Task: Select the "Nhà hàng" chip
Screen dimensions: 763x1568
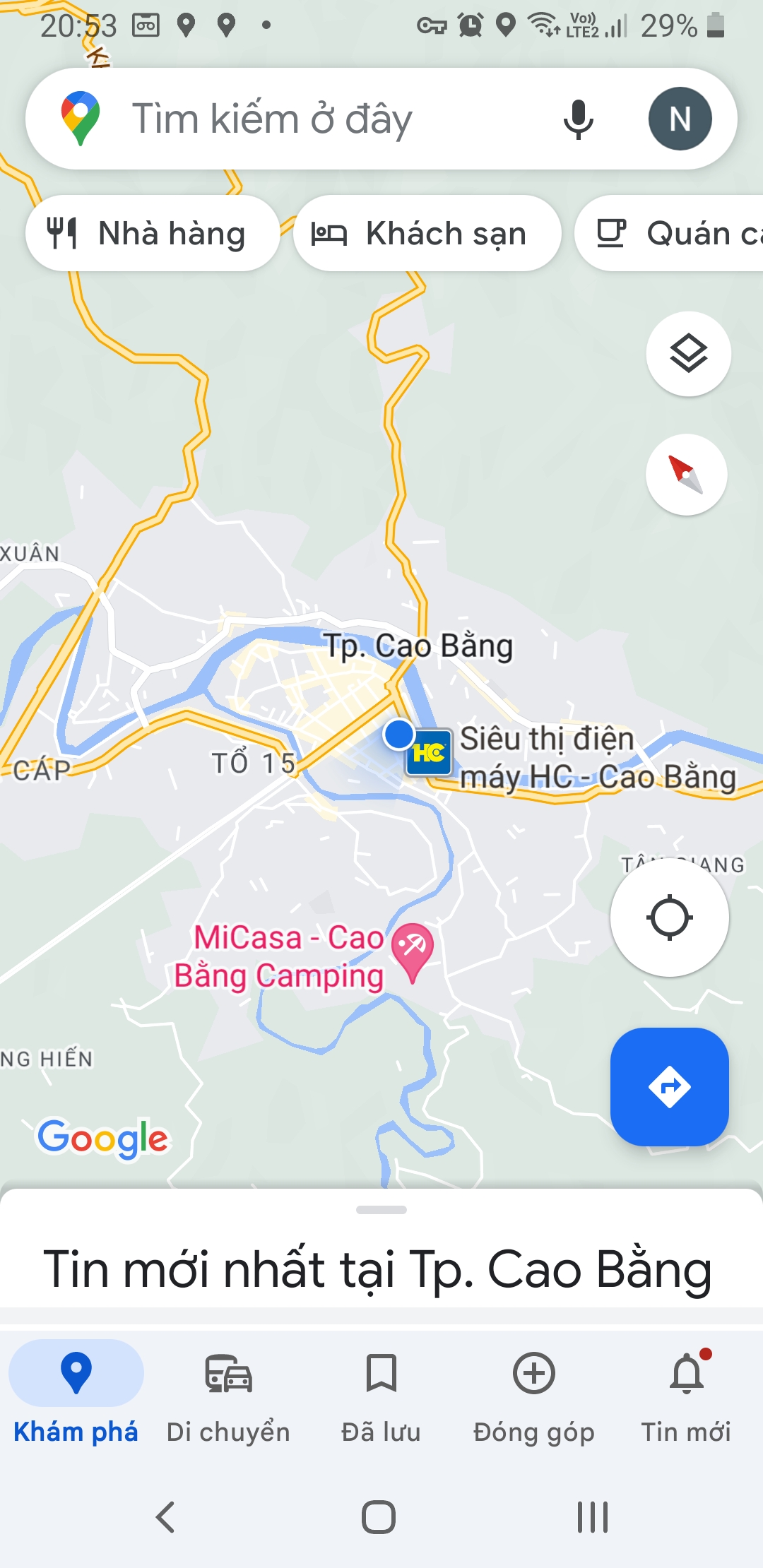Action: point(153,233)
